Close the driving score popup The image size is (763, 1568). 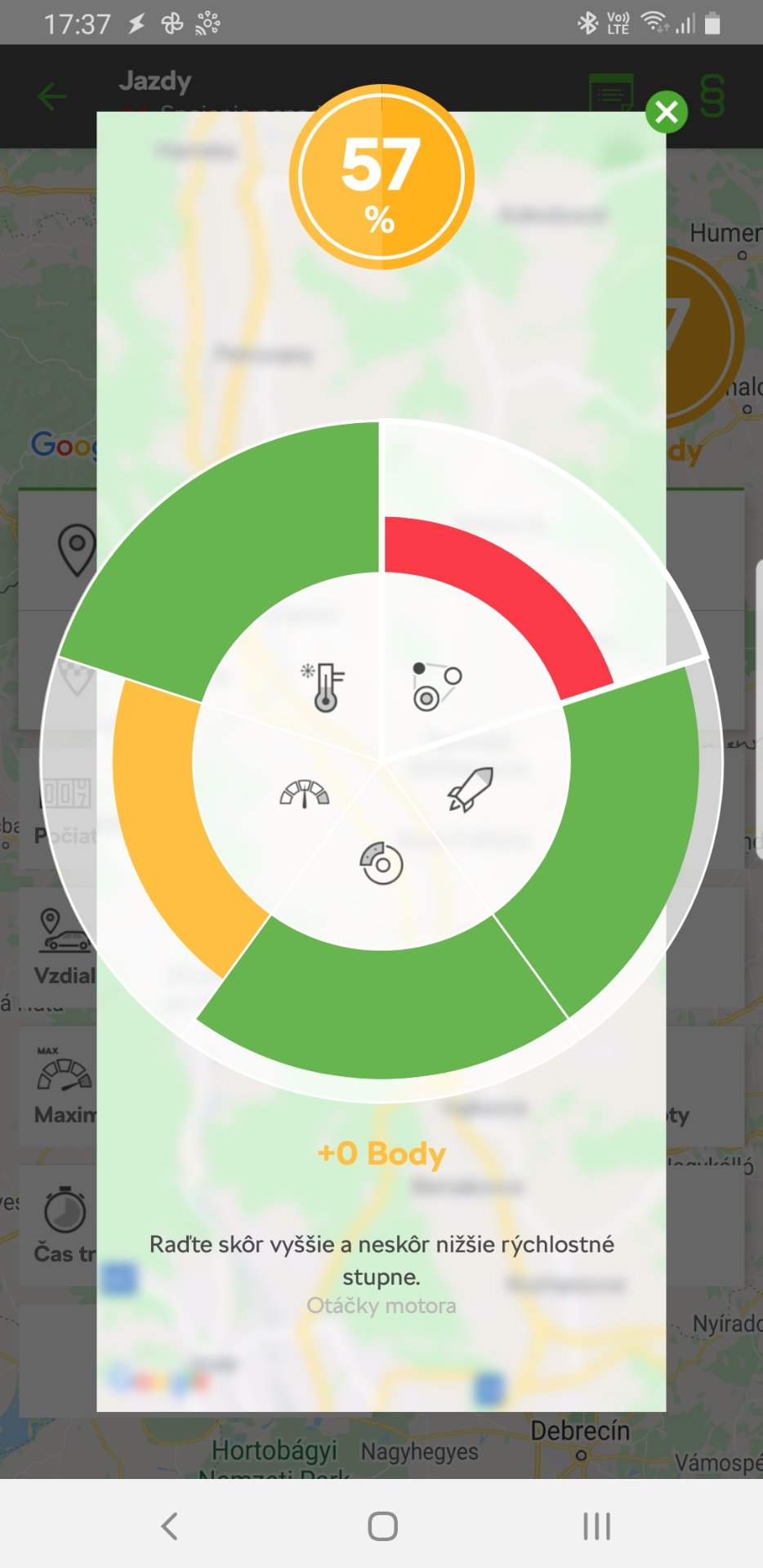[666, 112]
